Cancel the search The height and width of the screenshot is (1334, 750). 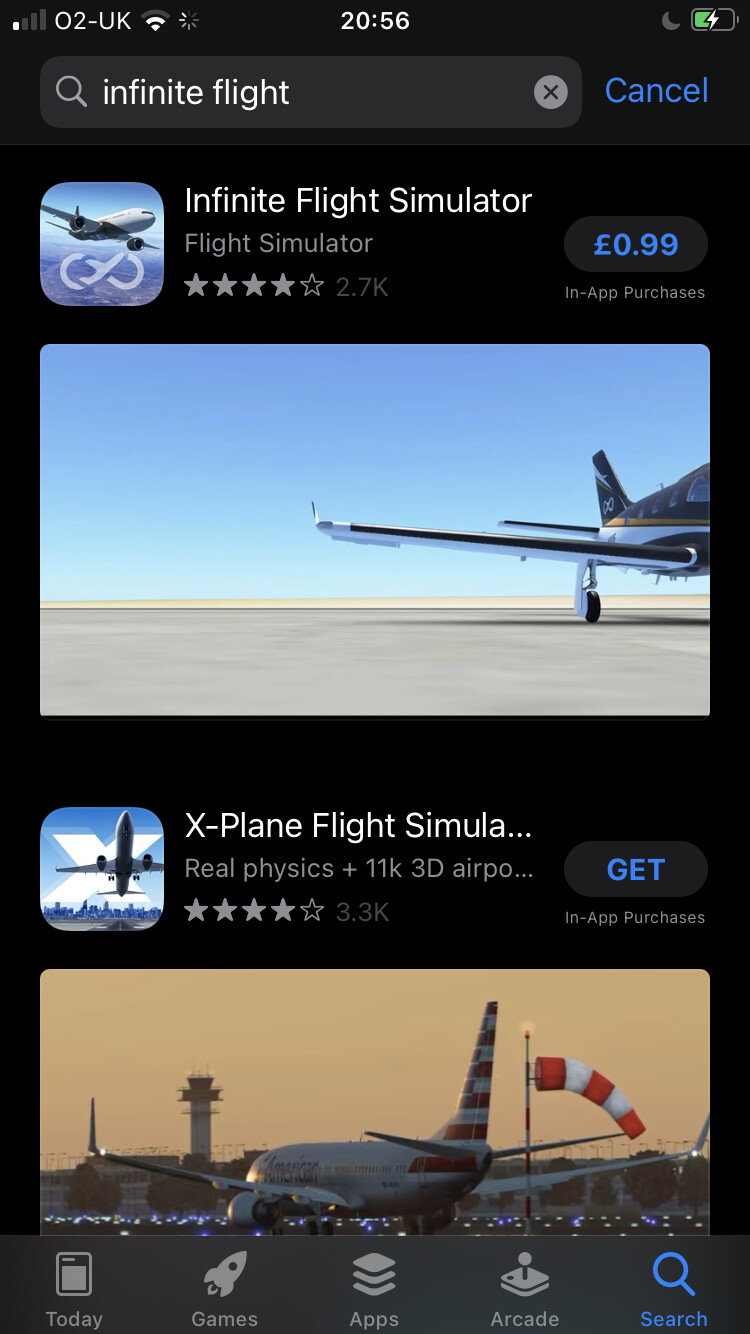click(656, 91)
